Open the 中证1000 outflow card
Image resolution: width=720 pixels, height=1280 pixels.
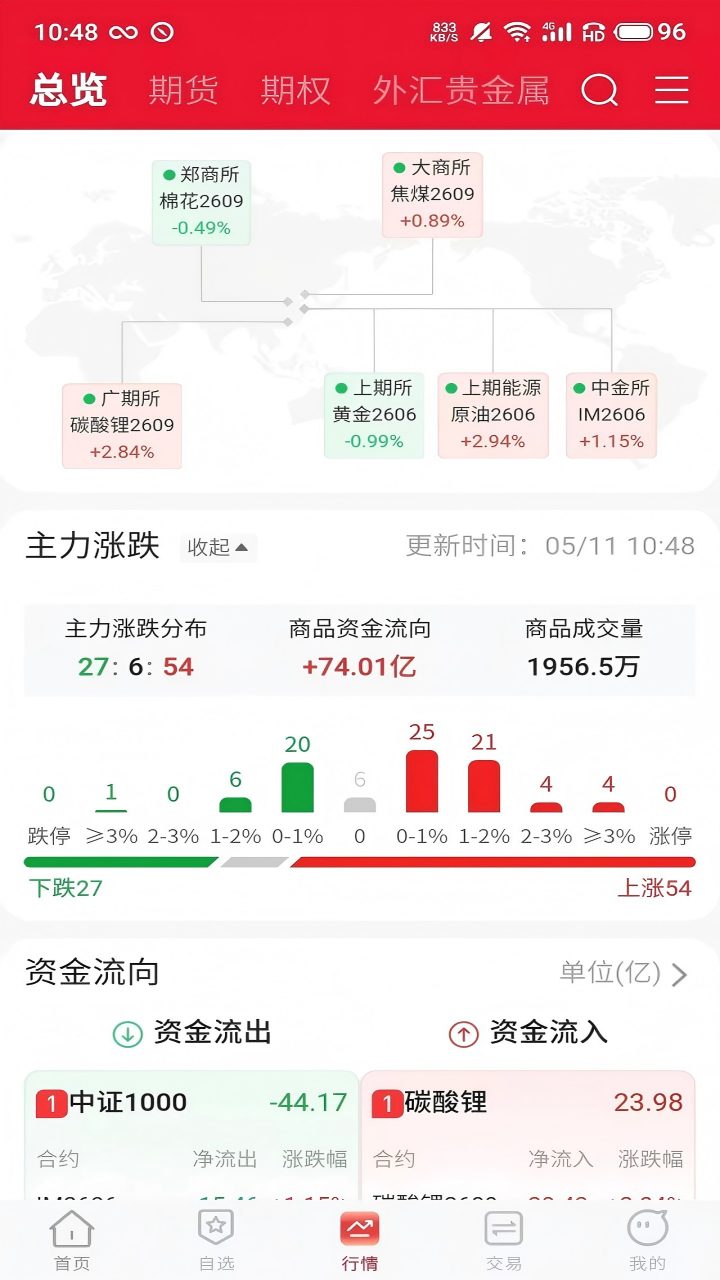(x=192, y=1135)
